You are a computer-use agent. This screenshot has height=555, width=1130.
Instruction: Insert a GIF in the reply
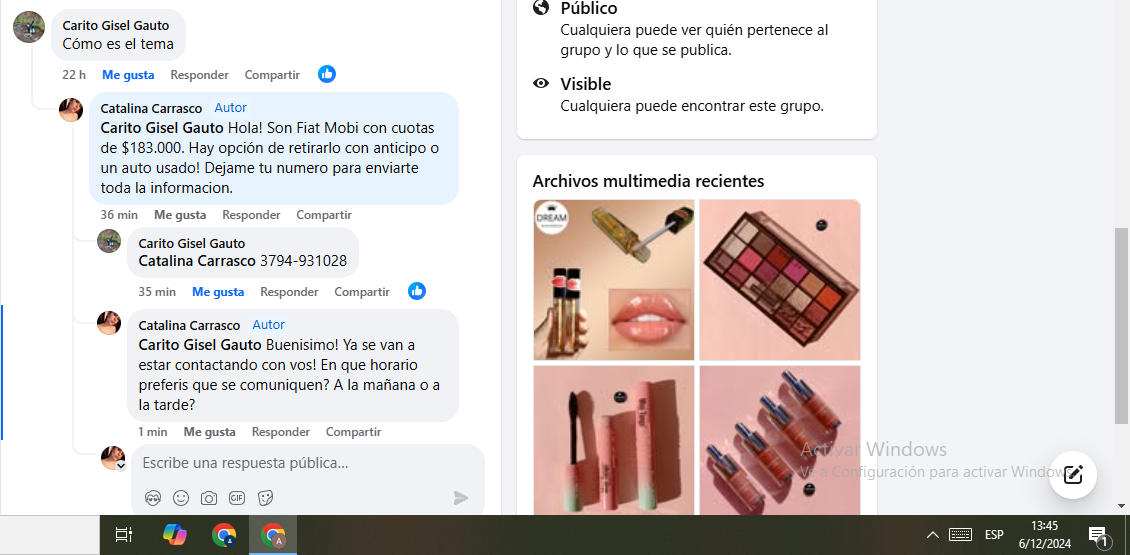point(237,498)
